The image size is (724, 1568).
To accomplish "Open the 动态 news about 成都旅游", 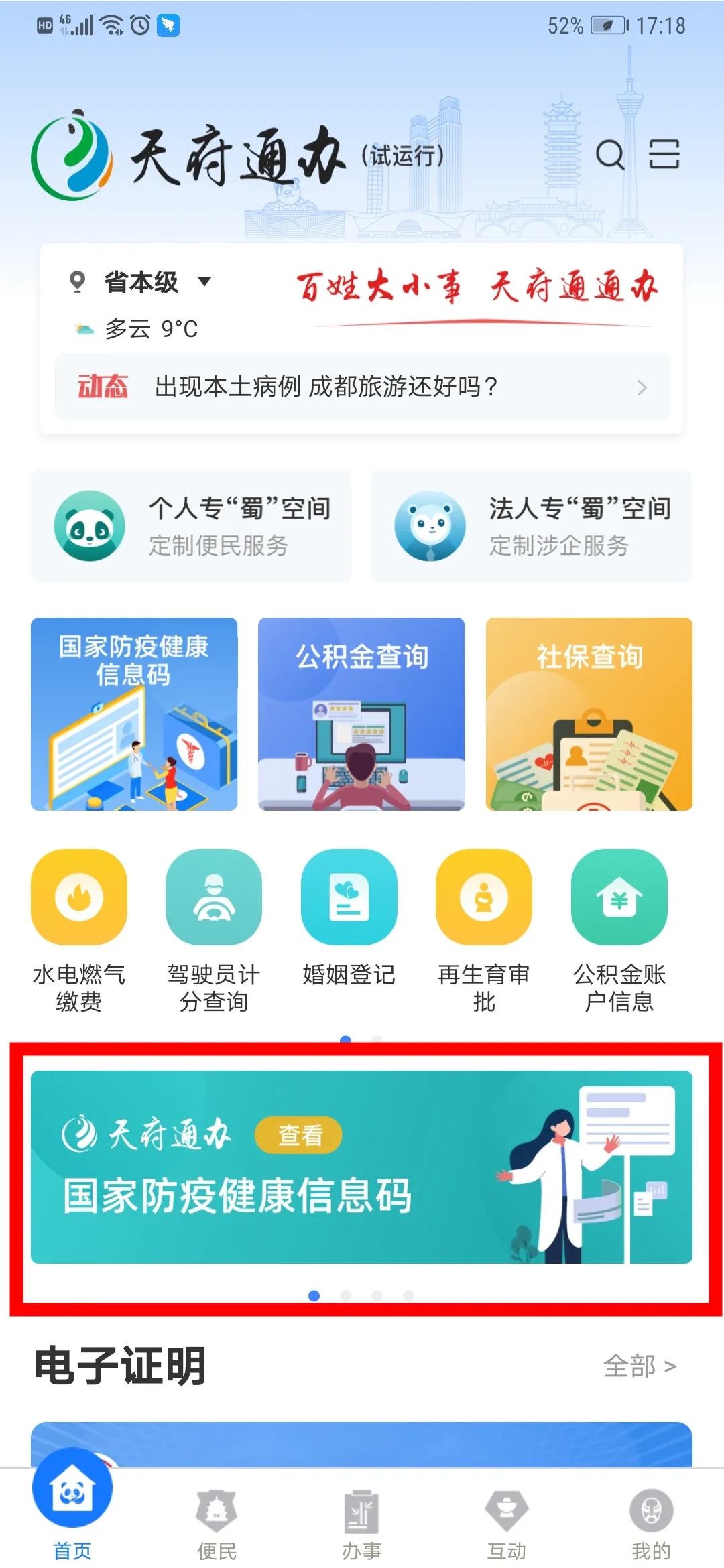I will click(x=362, y=387).
